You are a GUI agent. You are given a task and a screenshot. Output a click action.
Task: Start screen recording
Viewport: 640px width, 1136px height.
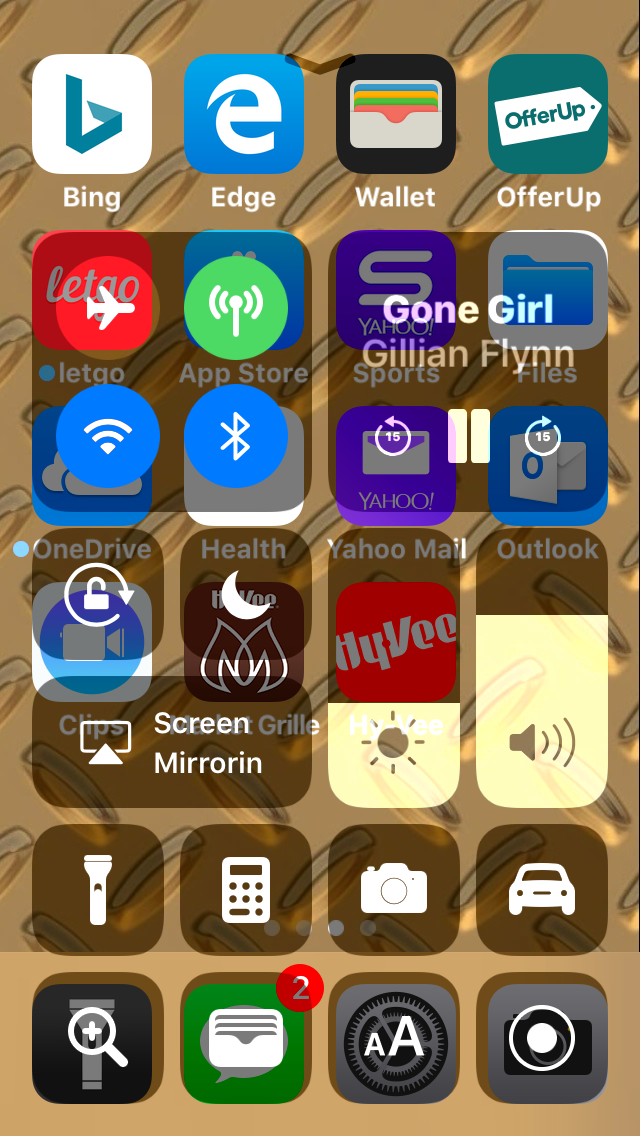[541, 1038]
